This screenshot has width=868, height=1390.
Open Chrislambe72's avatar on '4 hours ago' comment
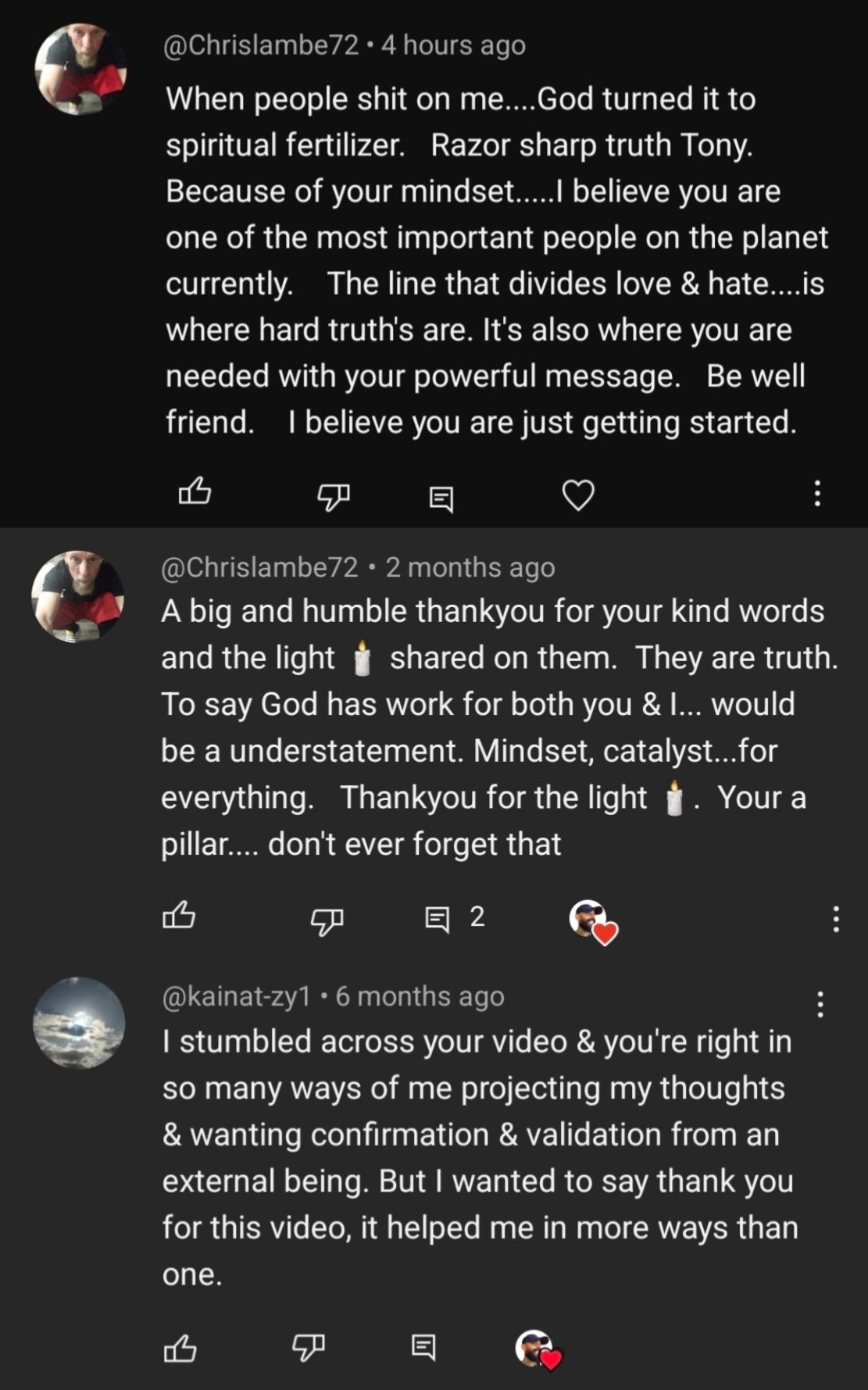[x=80, y=70]
